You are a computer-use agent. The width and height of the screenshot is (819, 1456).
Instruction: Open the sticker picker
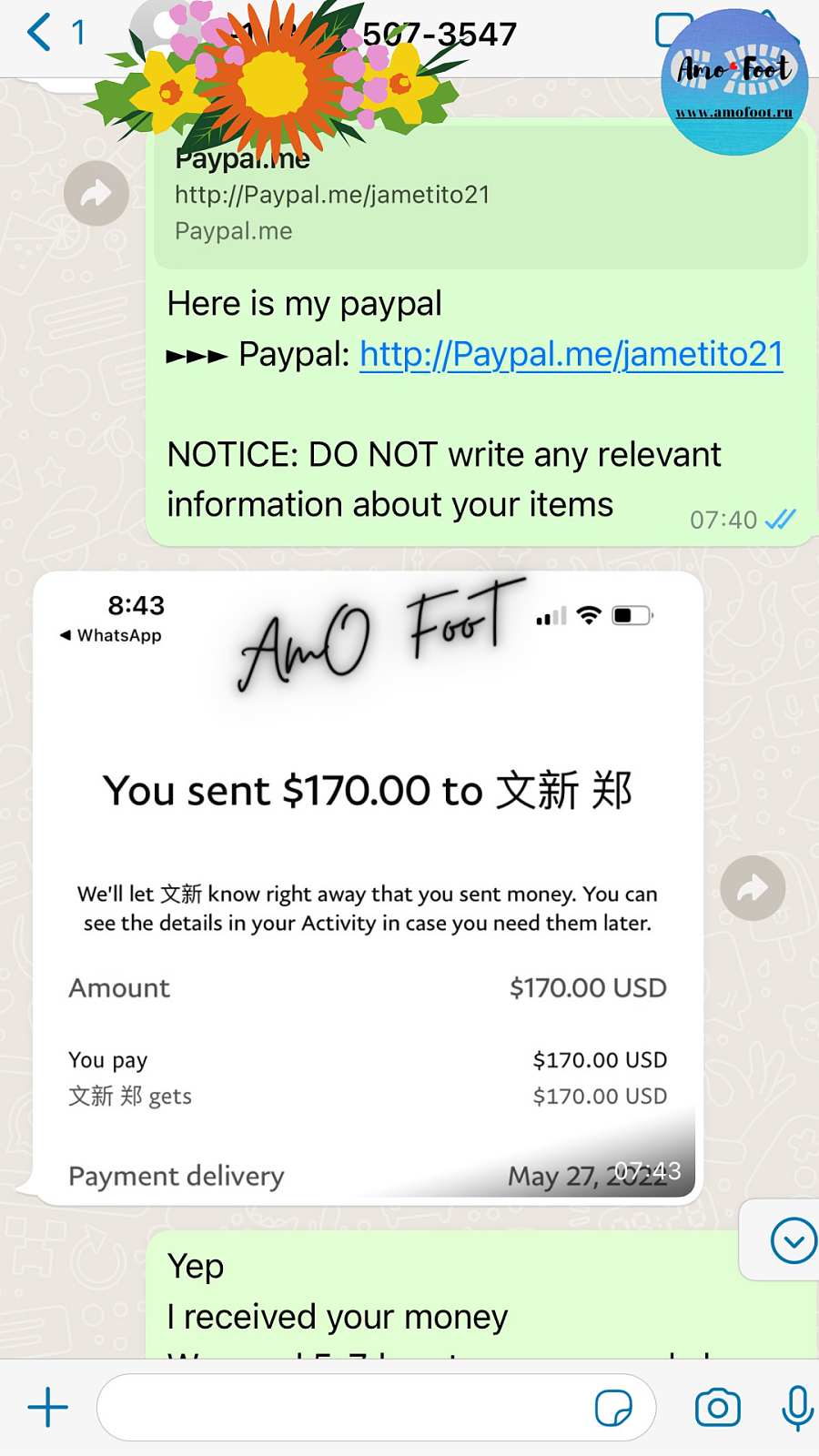(613, 1408)
